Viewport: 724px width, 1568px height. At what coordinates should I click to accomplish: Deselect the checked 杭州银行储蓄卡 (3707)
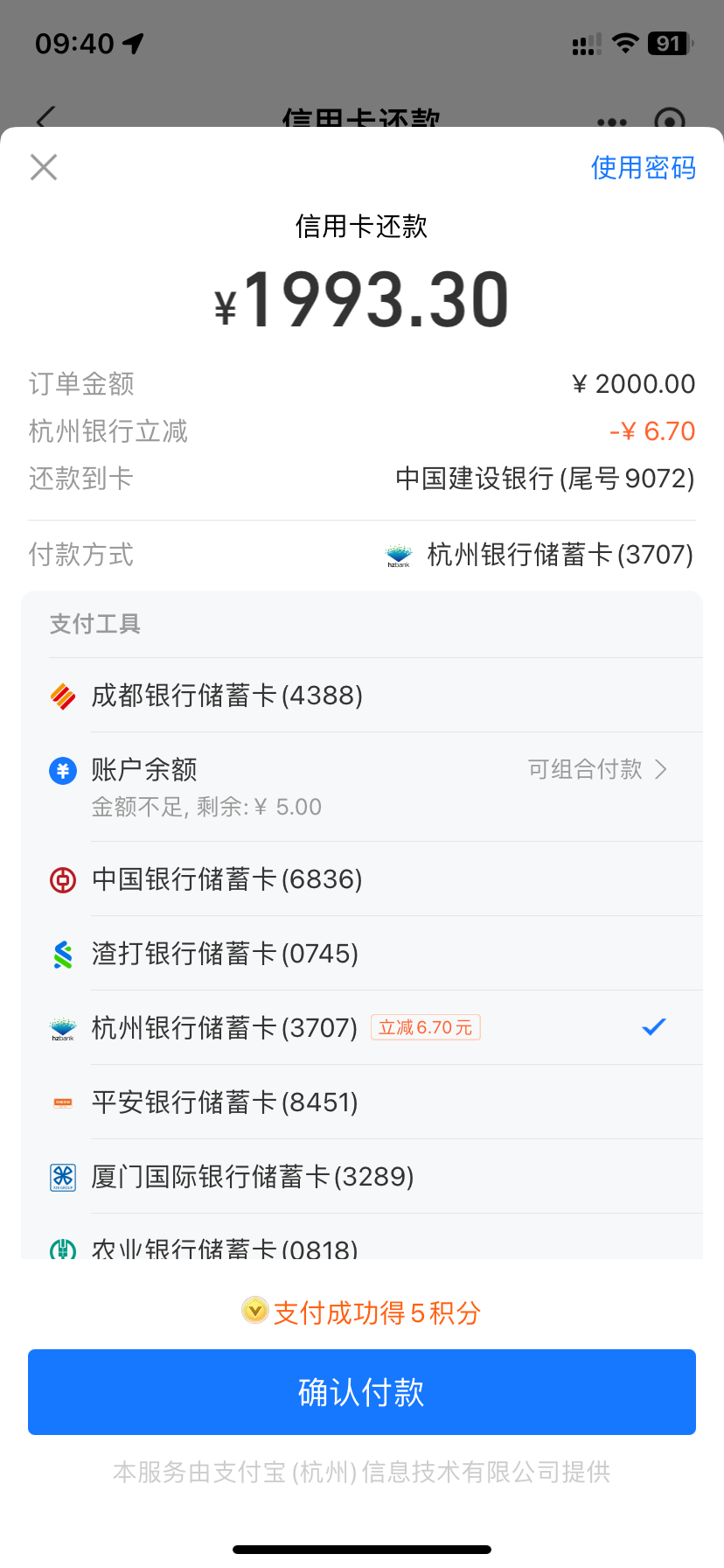pyautogui.click(x=653, y=1027)
